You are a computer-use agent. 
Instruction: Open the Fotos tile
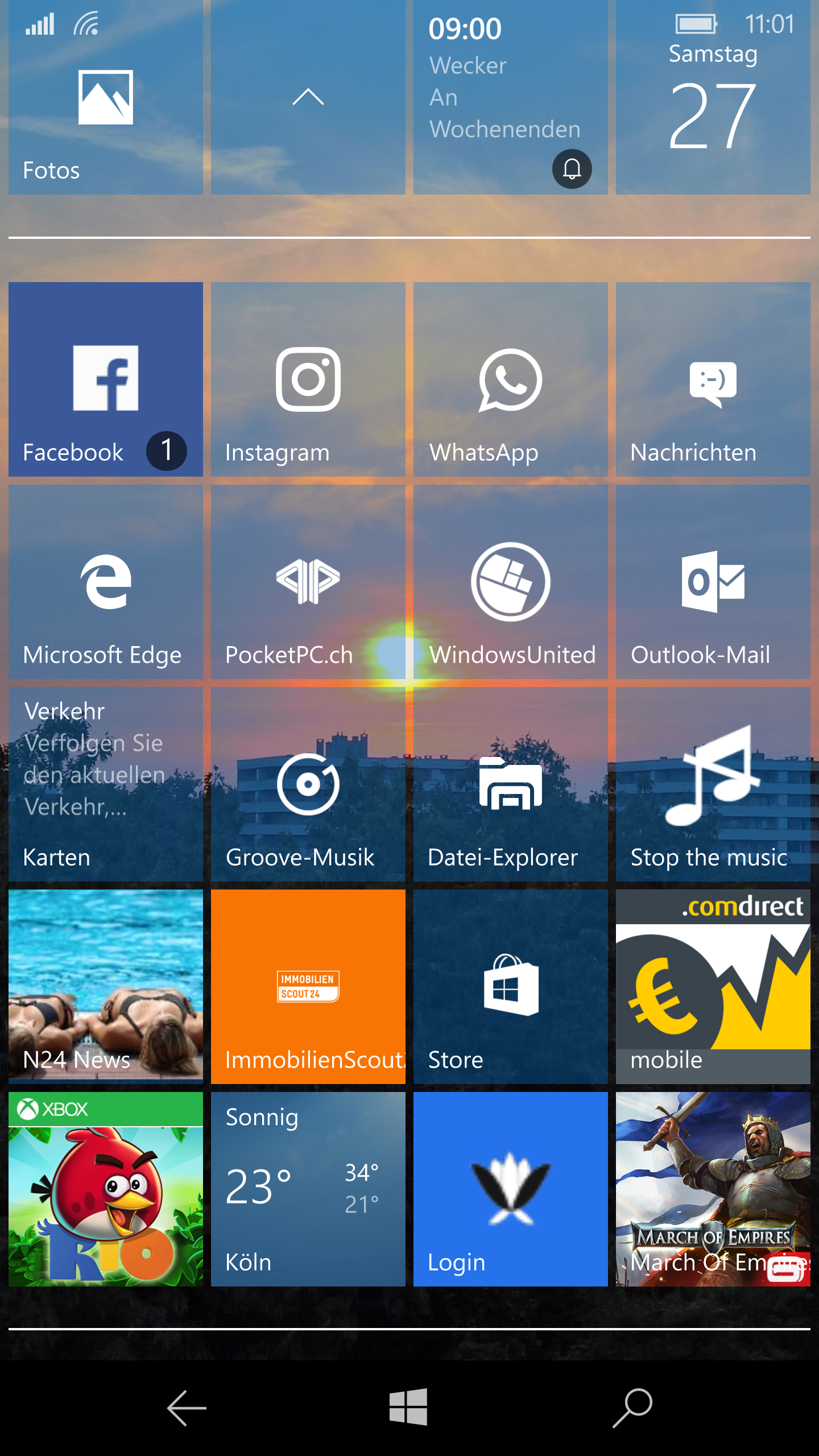pyautogui.click(x=105, y=97)
